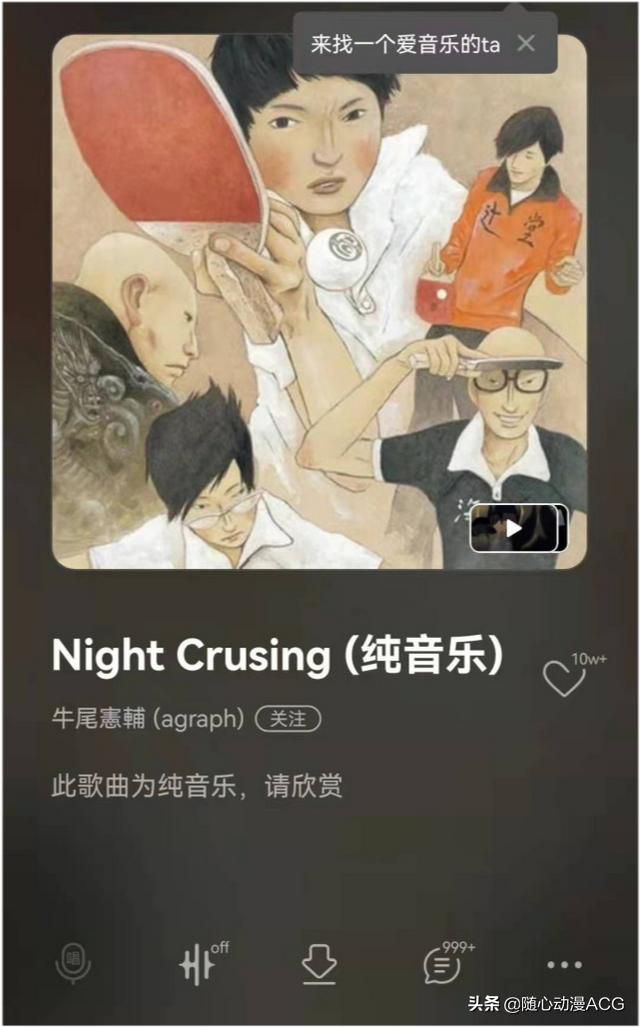Screen dimensions: 640x1027
Task: Open the 999+ comments
Action: [447, 962]
